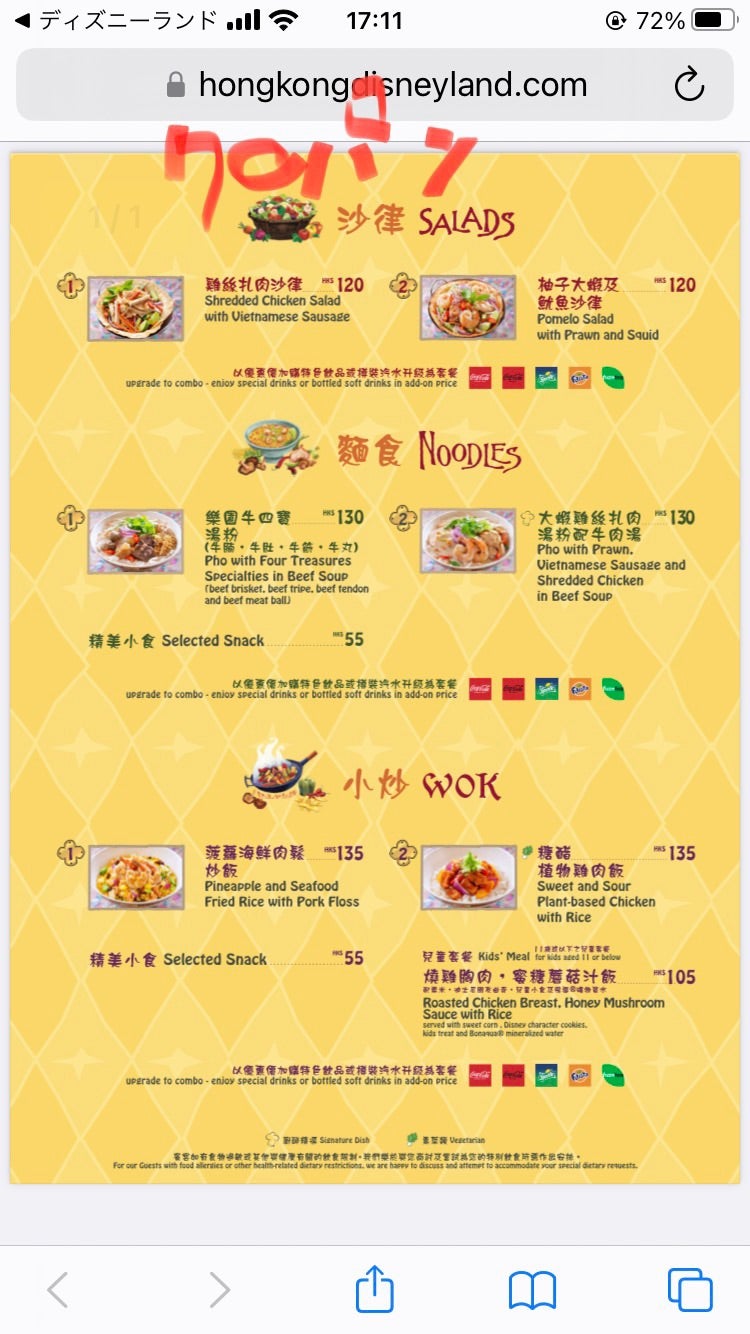The width and height of the screenshot is (750, 1334).
Task: Show all open tabs
Action: (x=690, y=1290)
